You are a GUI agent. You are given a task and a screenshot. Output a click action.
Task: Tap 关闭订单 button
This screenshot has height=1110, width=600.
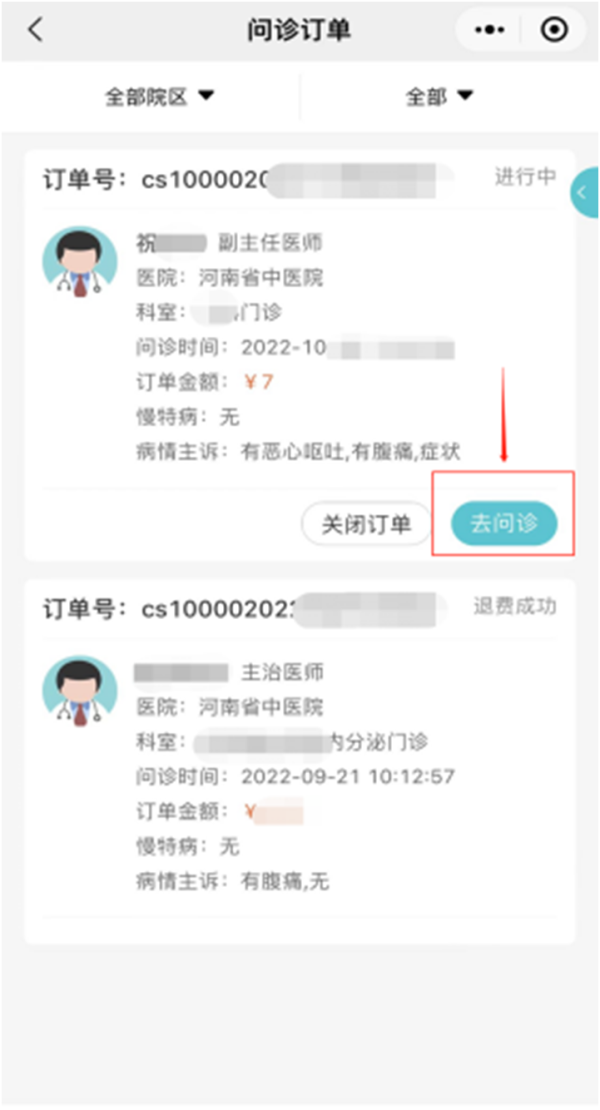[x=366, y=524]
